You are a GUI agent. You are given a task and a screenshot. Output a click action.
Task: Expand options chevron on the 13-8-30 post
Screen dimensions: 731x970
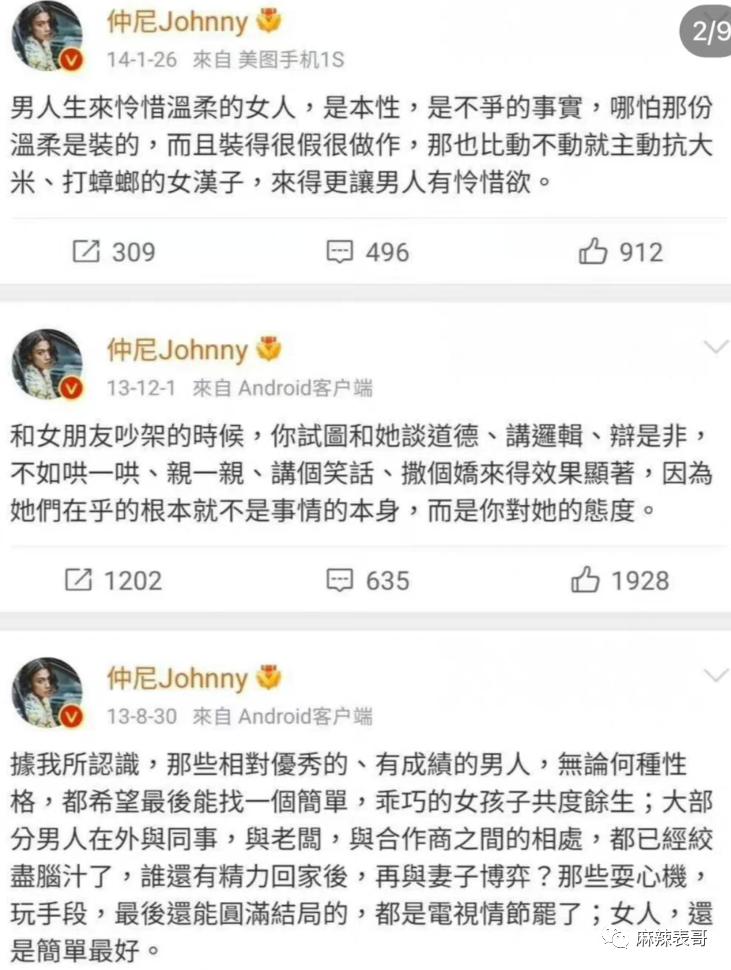pos(716,675)
